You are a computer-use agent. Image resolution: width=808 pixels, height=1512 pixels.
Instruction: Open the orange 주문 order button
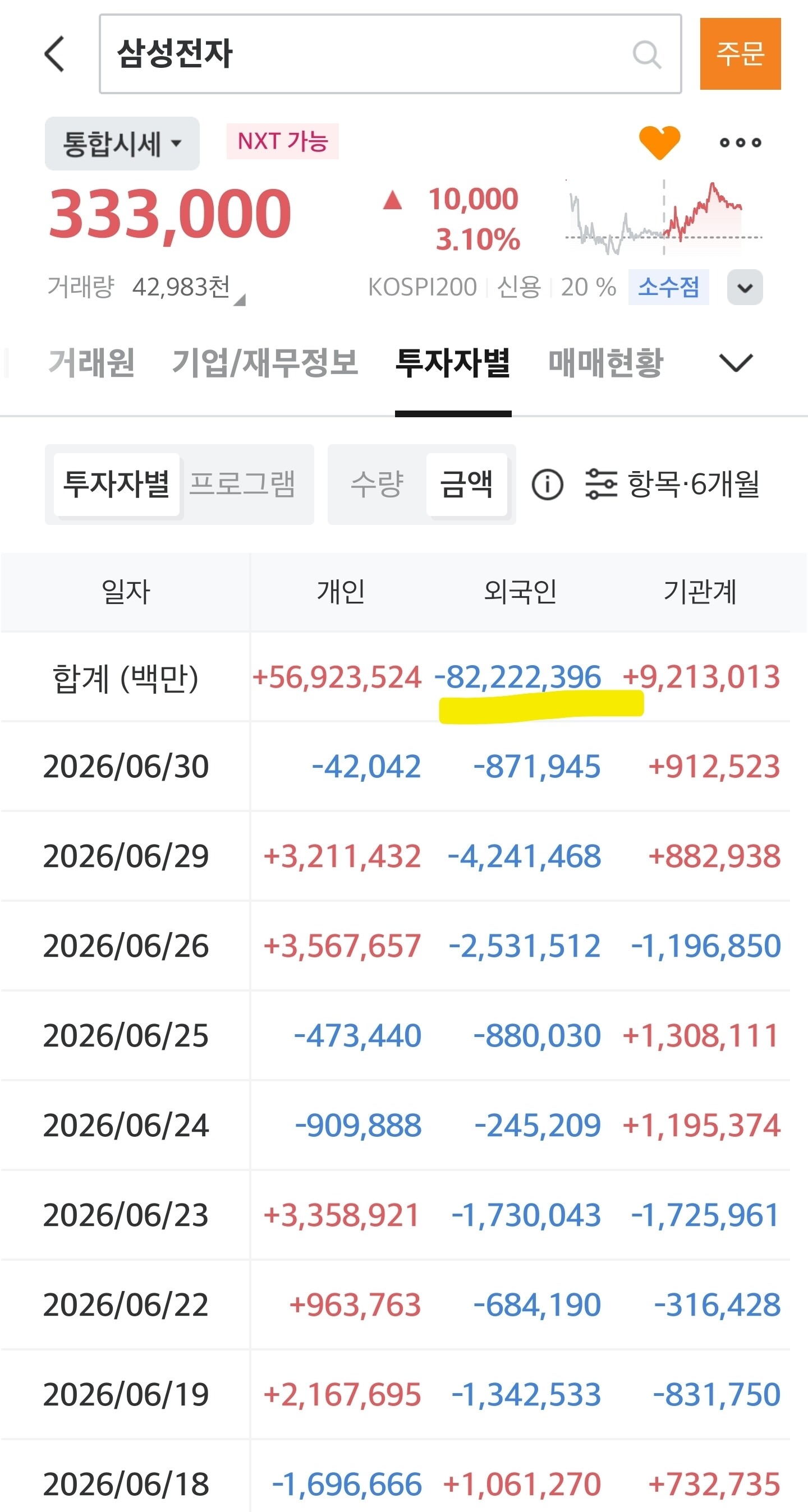740,54
